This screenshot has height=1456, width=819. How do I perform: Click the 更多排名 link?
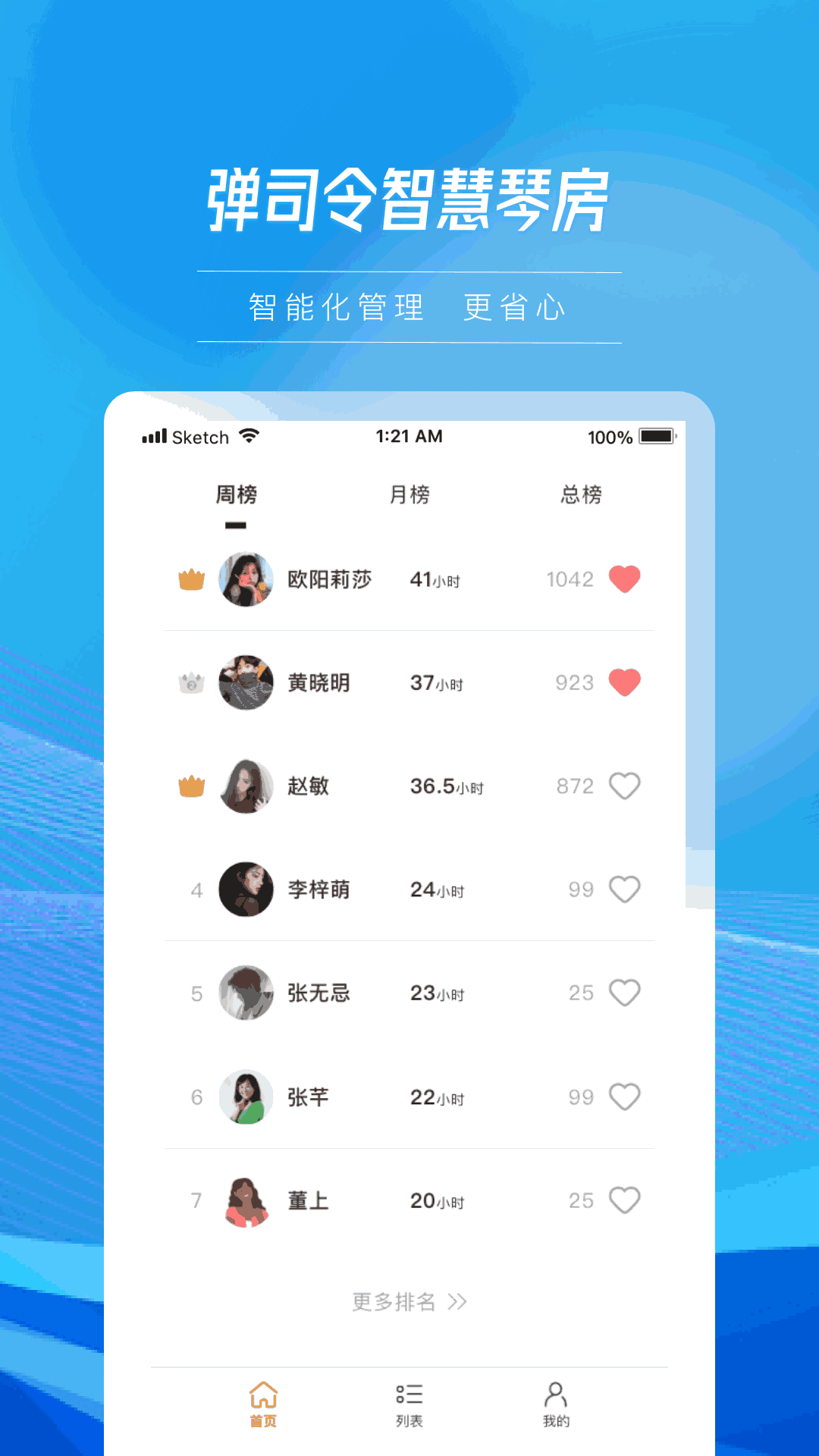395,1301
